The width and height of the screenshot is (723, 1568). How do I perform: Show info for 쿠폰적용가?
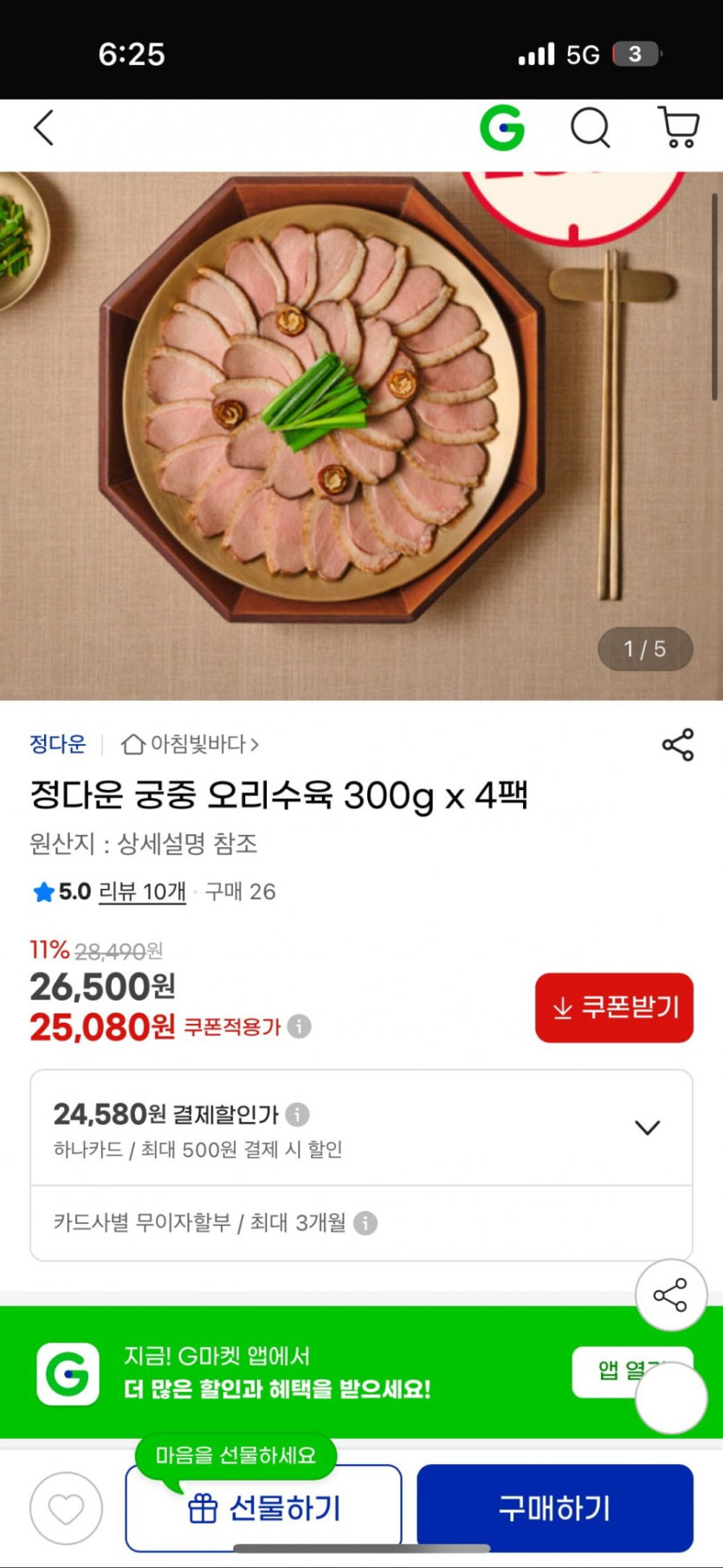pos(300,1027)
